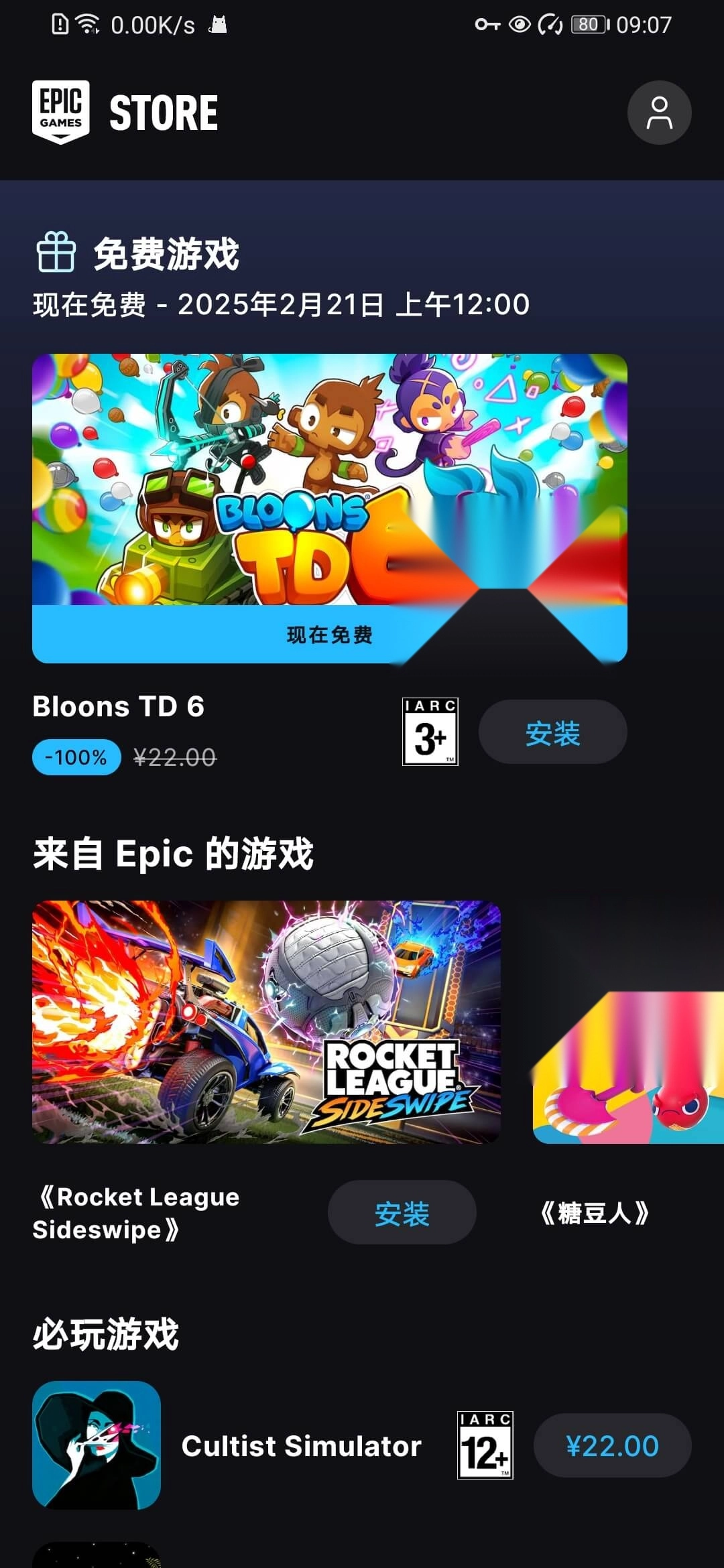Open the user account profile icon
Screen dimensions: 724x1568
click(x=659, y=112)
